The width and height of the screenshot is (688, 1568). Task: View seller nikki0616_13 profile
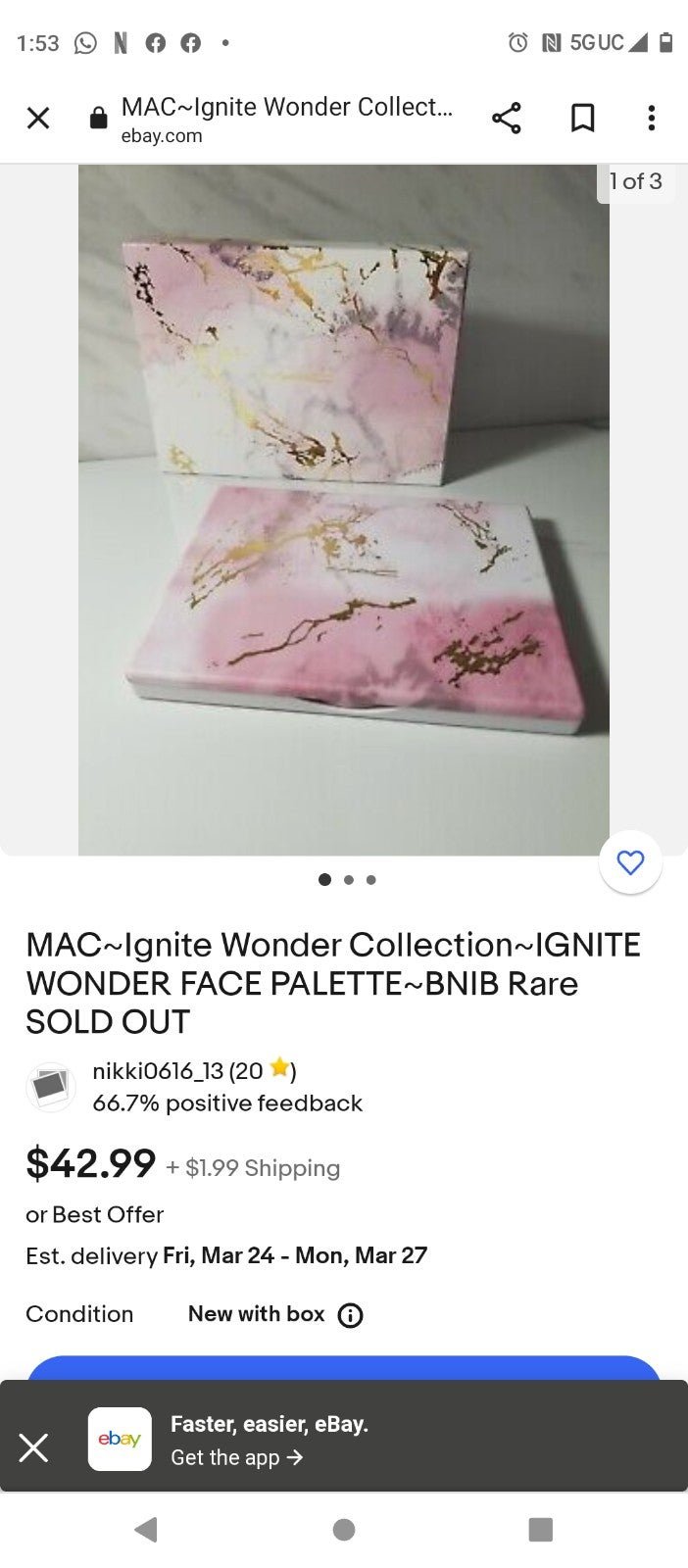click(x=159, y=1070)
